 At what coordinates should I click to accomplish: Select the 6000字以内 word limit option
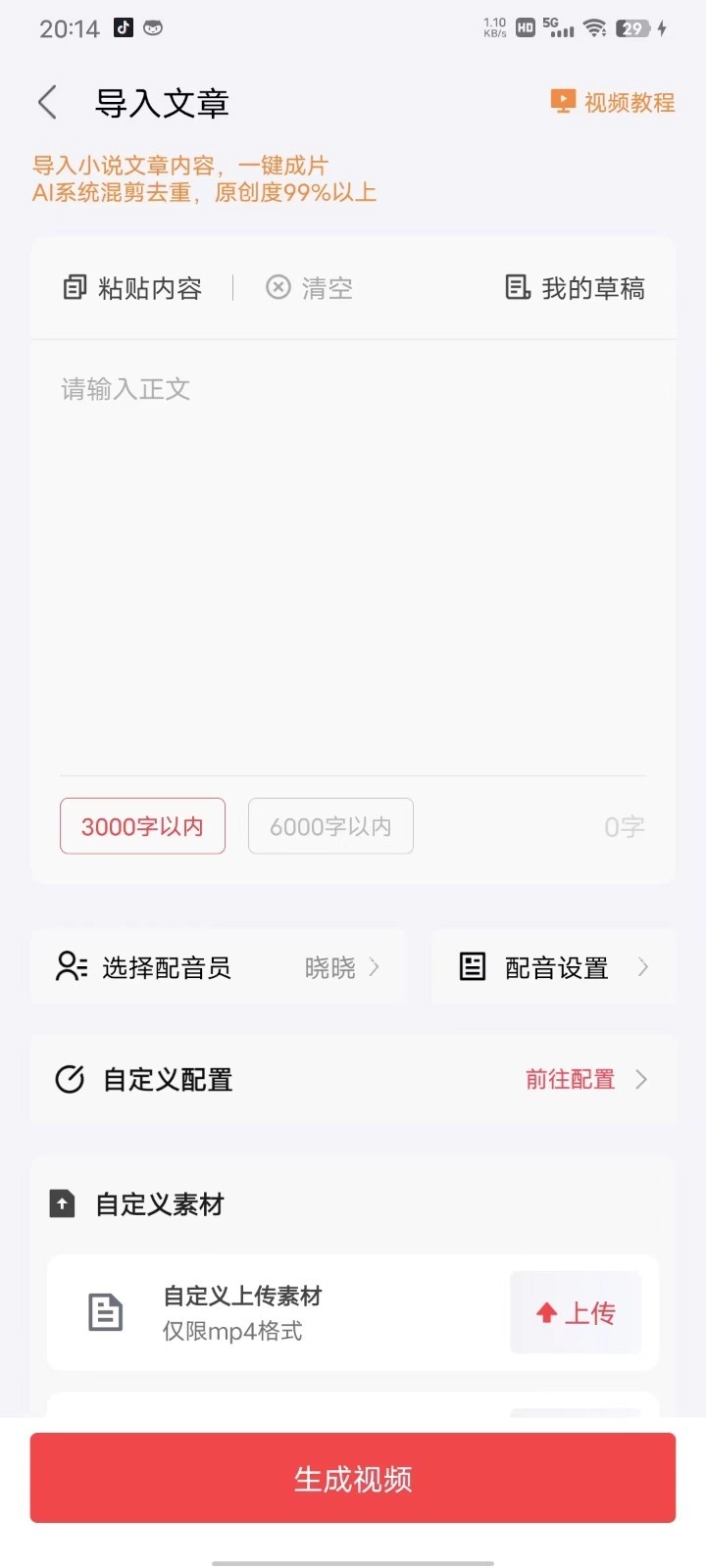[x=330, y=826]
